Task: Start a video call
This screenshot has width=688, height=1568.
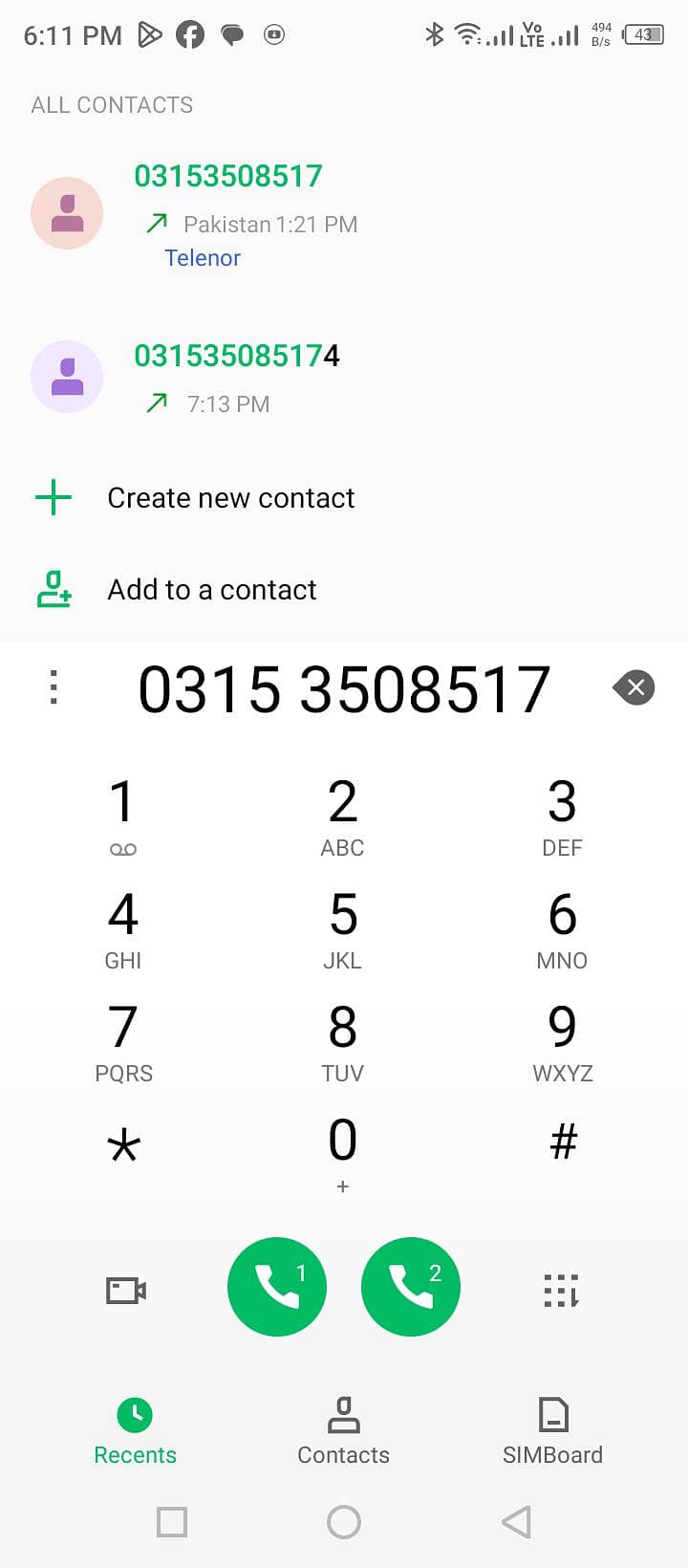Action: point(126,1290)
